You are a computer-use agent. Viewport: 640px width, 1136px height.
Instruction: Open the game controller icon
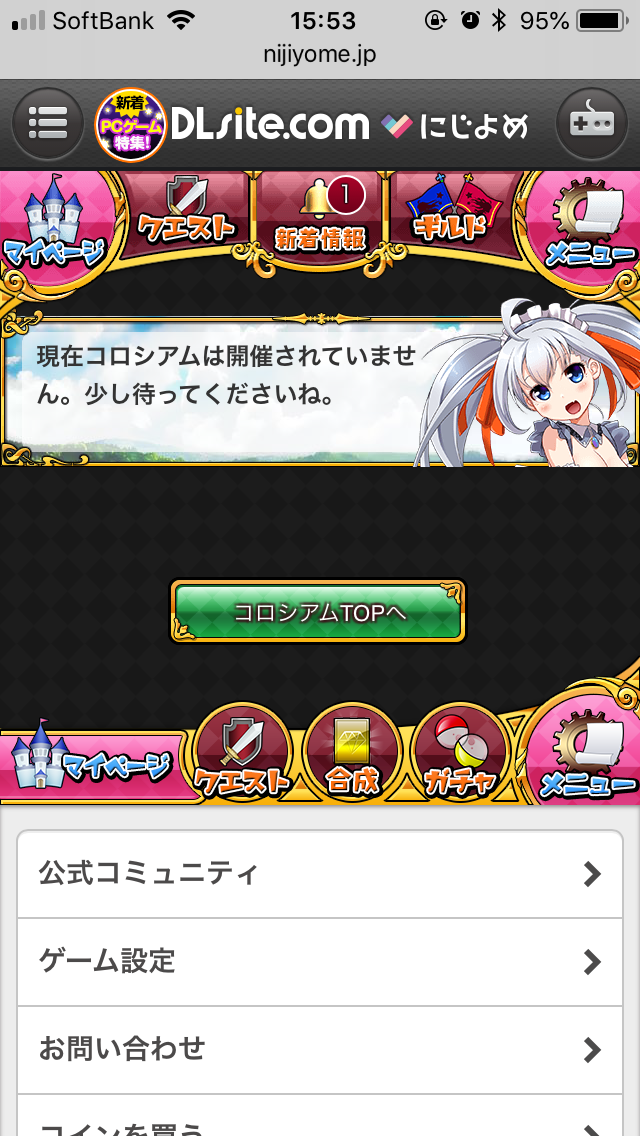[x=591, y=124]
